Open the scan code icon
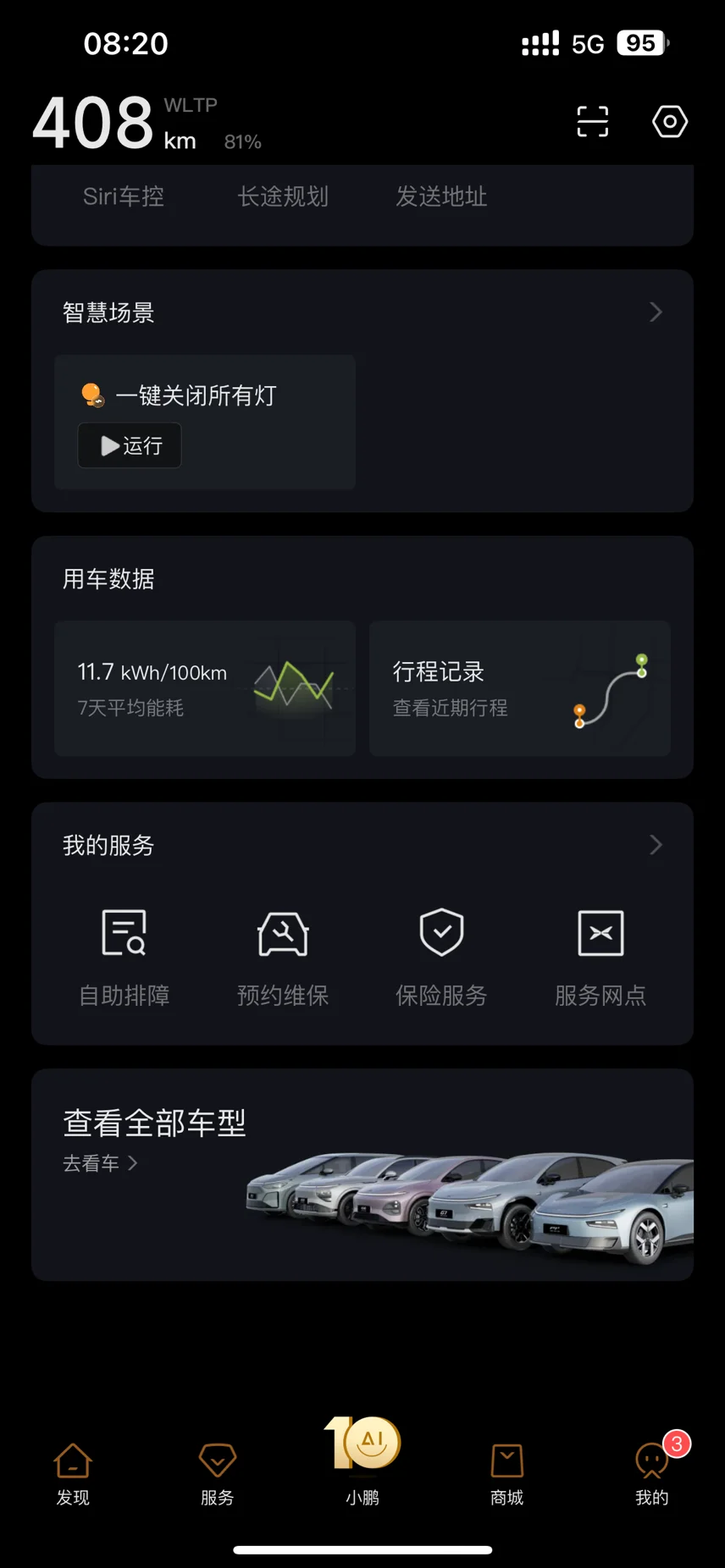Viewport: 725px width, 1568px height. [593, 122]
